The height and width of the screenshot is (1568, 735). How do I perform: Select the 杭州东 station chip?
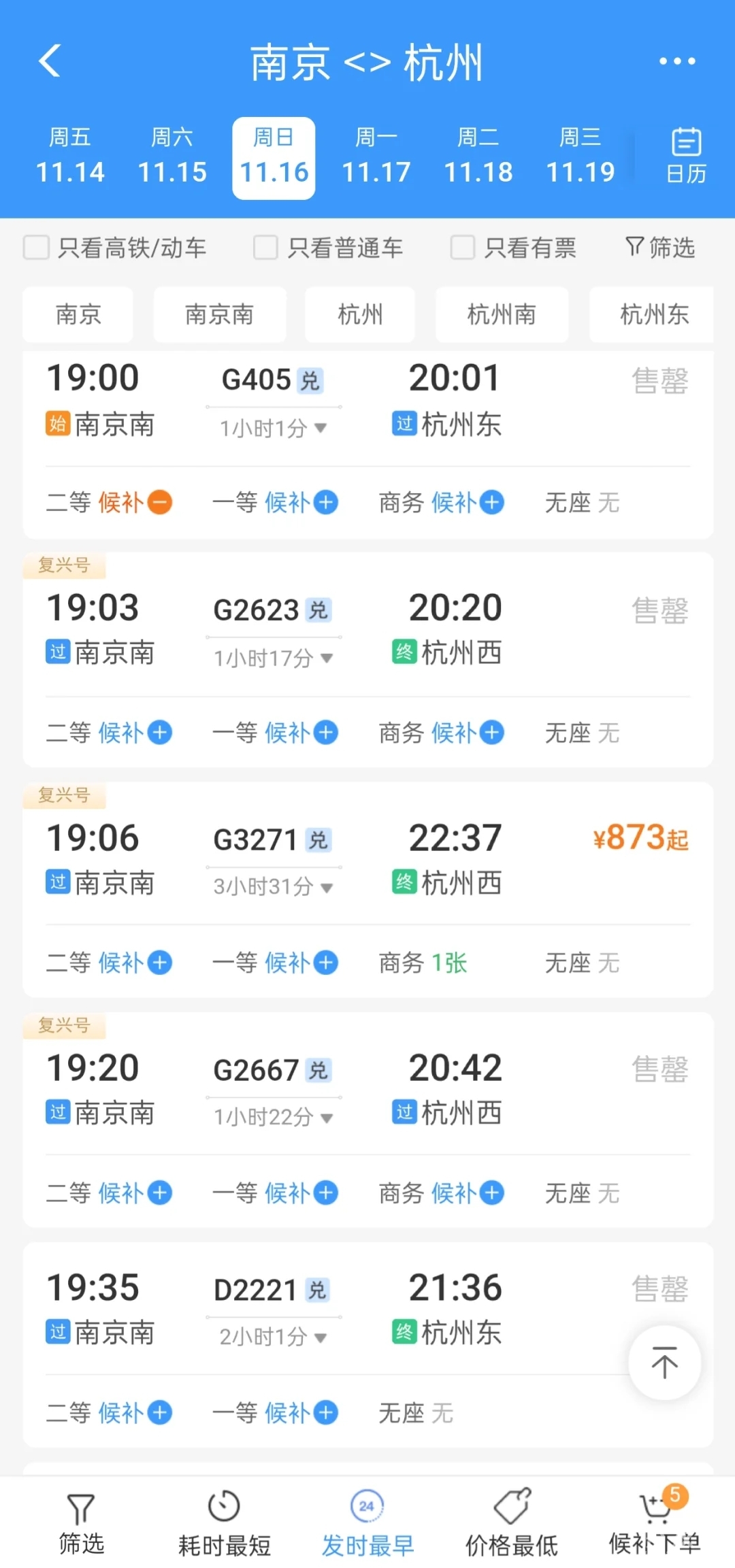coord(653,314)
